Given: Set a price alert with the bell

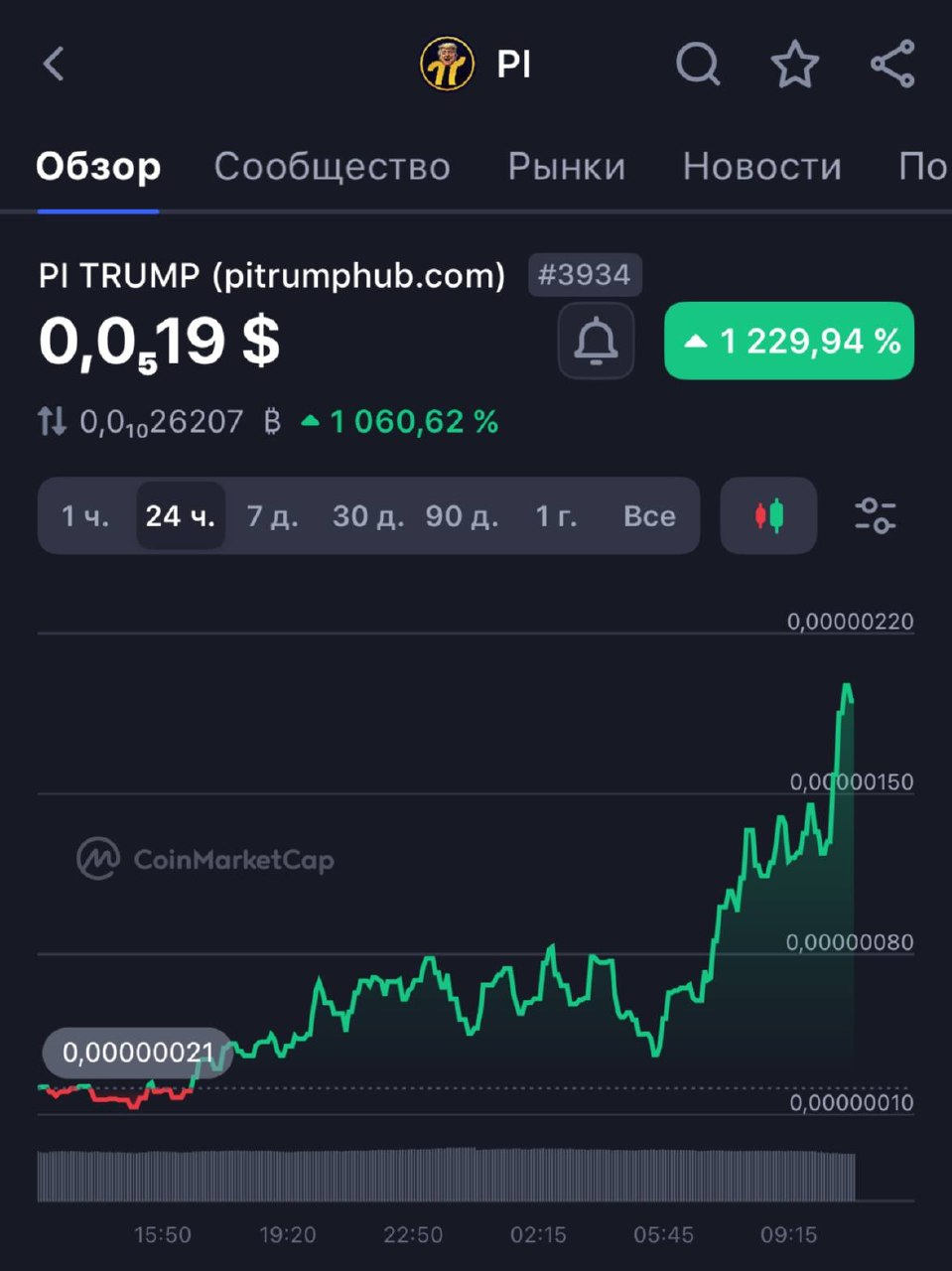Looking at the screenshot, I should (x=596, y=342).
